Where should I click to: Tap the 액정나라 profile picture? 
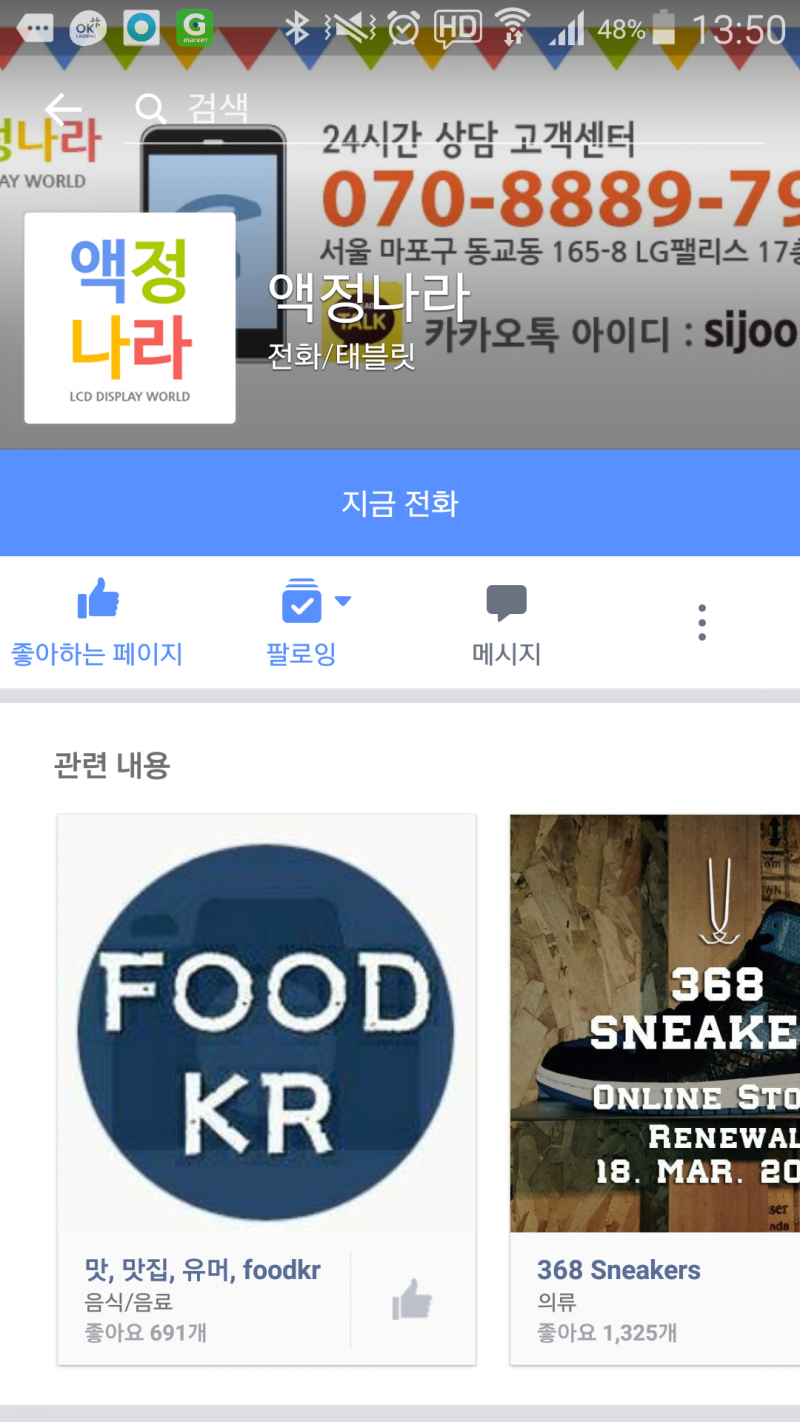[130, 318]
